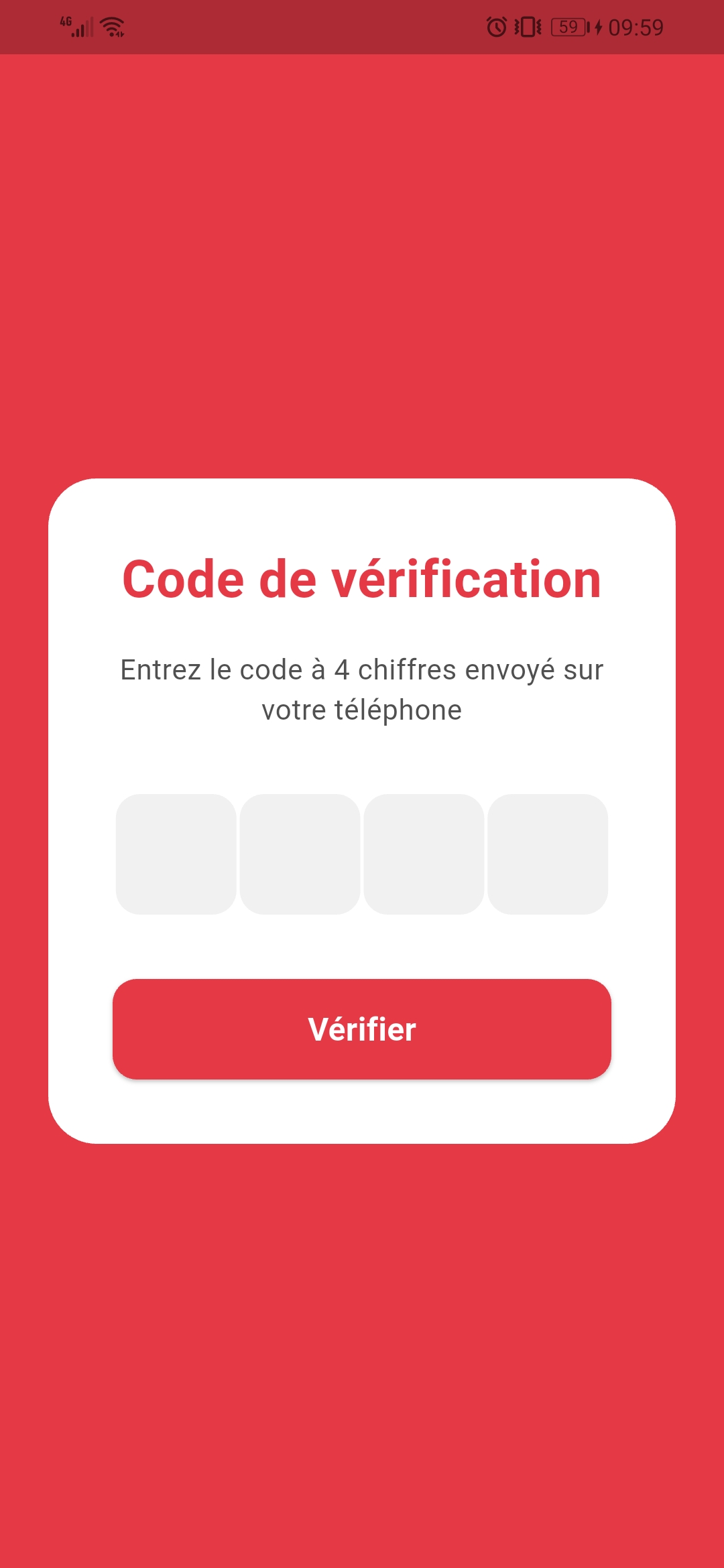Image resolution: width=724 pixels, height=1568 pixels.
Task: Click the Code de vérification title
Action: pyautogui.click(x=362, y=579)
